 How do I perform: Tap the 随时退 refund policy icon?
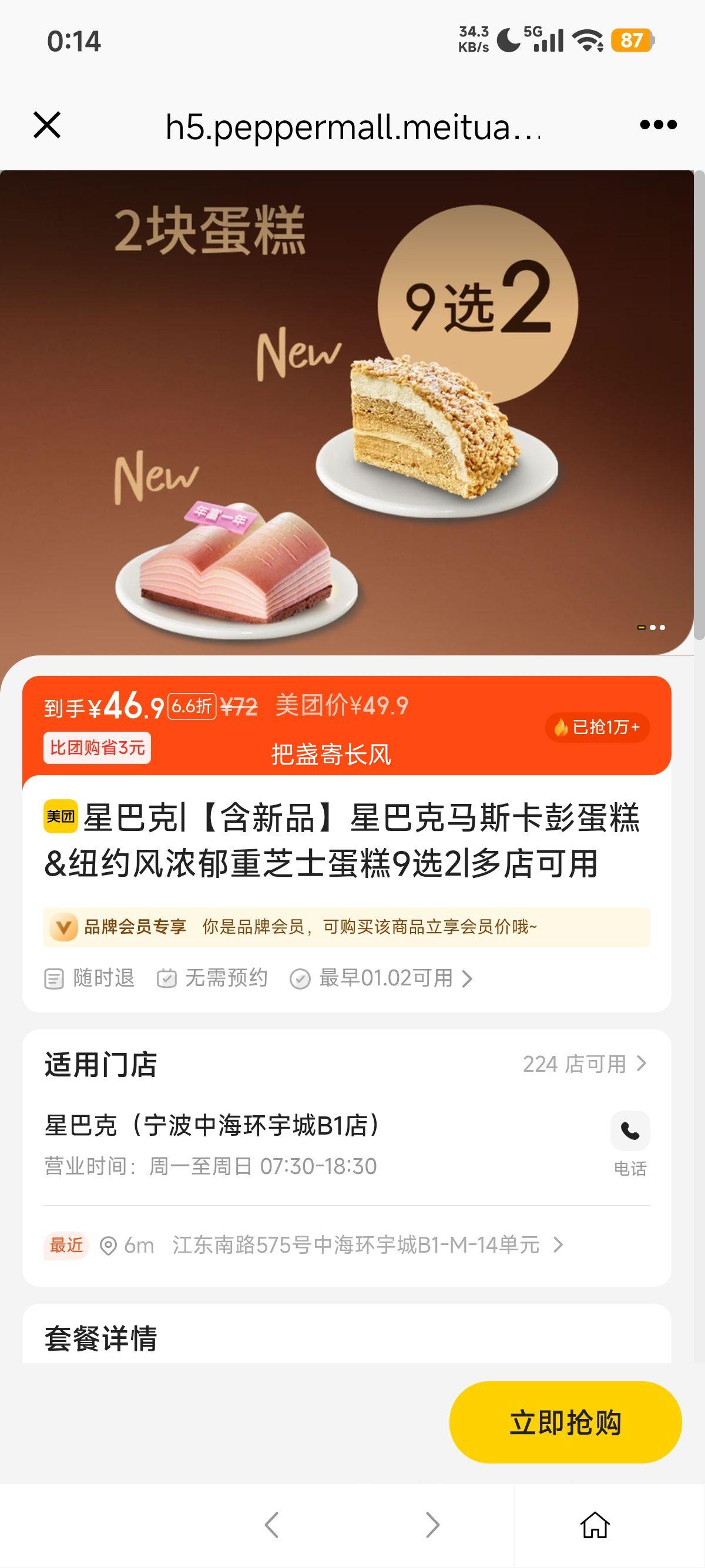click(54, 978)
